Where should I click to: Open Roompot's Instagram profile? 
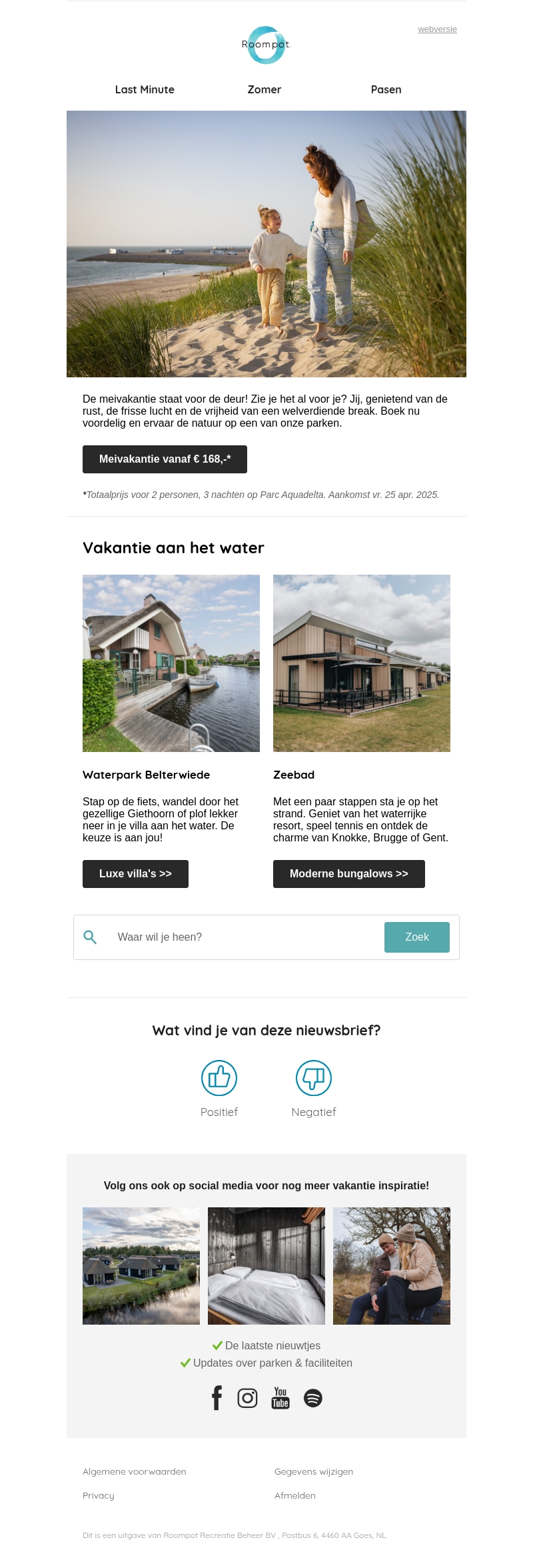tap(247, 1398)
